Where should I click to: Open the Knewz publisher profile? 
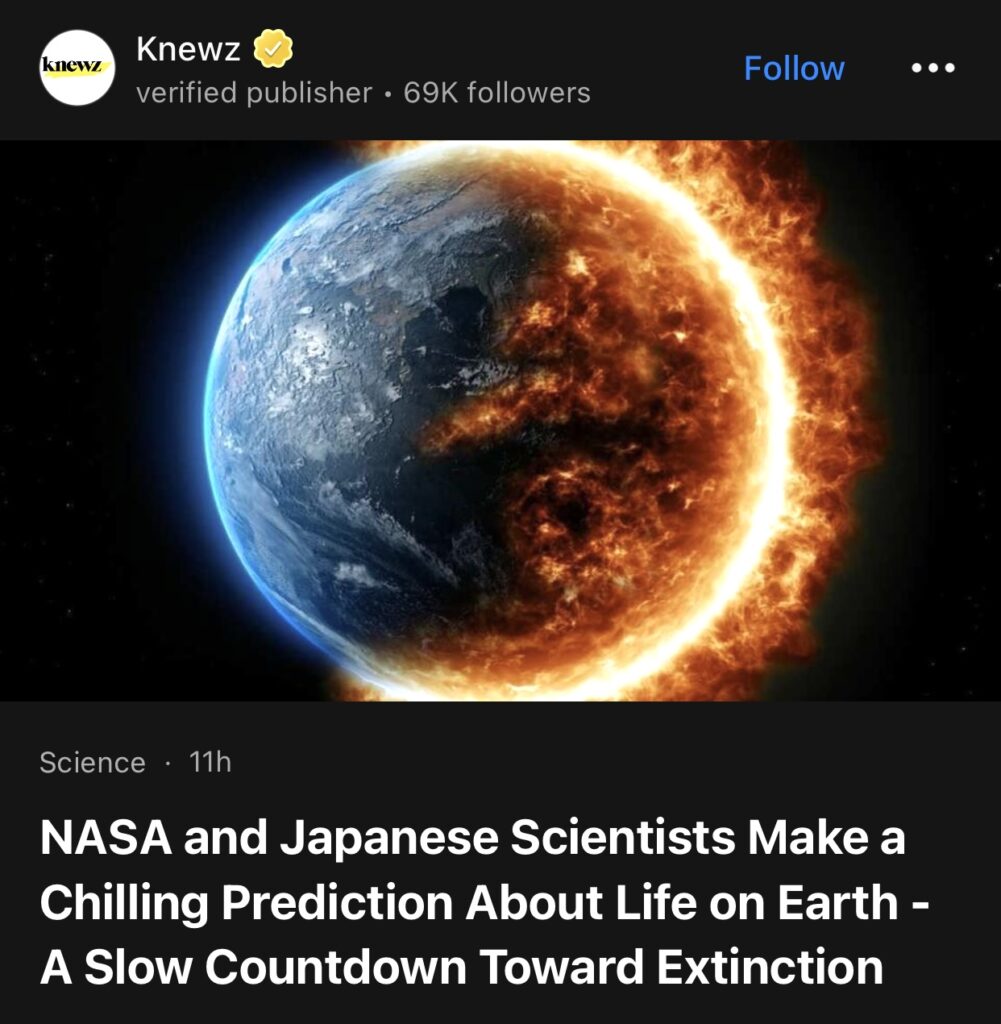coord(187,48)
